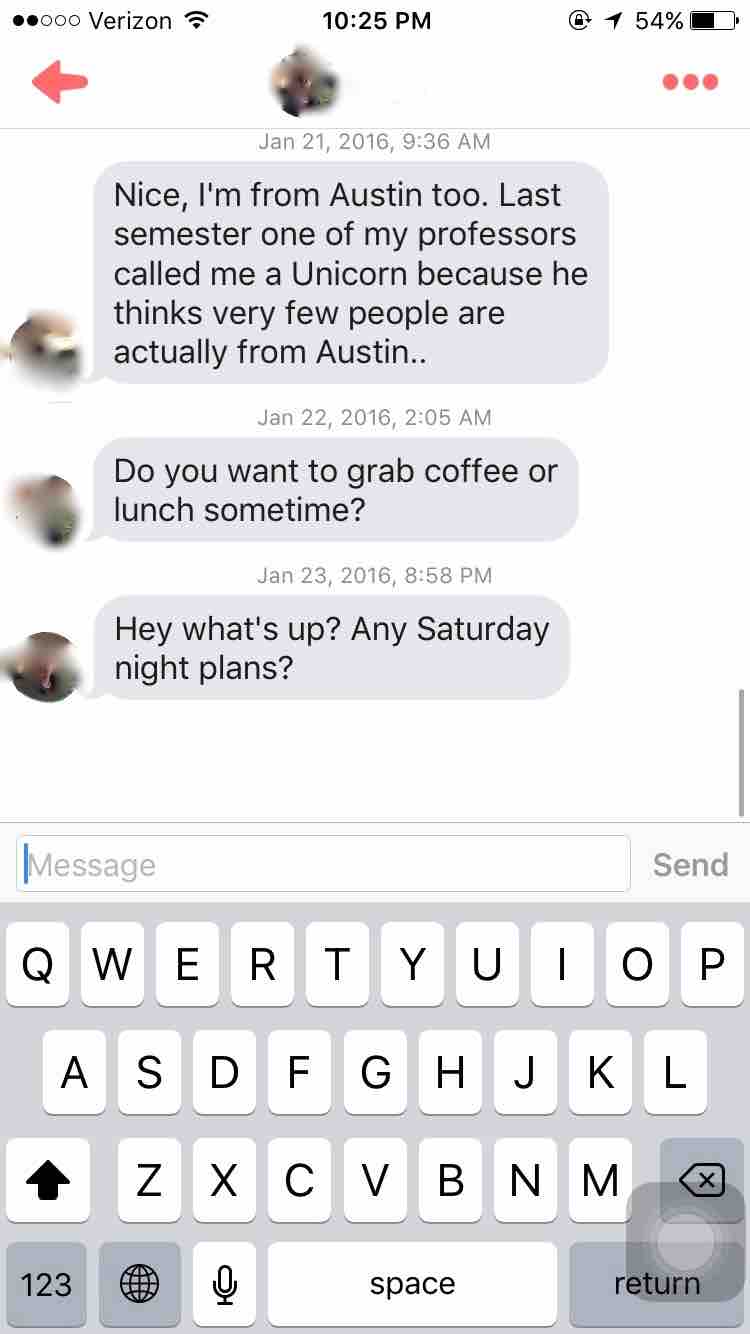Hit the shift key
The width and height of the screenshot is (750, 1334).
(46, 1182)
